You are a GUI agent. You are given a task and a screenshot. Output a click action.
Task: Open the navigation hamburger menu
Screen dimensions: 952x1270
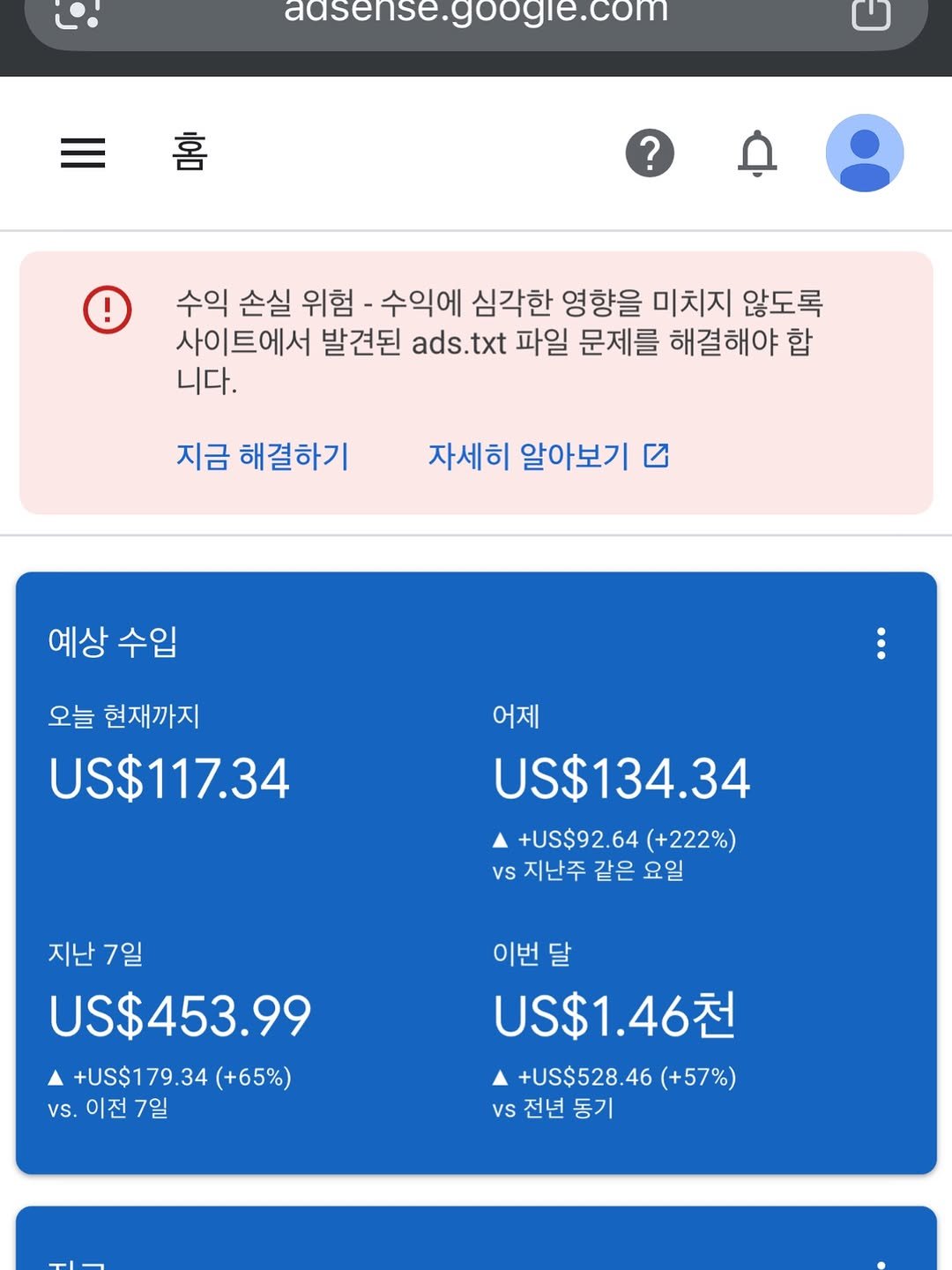[84, 153]
